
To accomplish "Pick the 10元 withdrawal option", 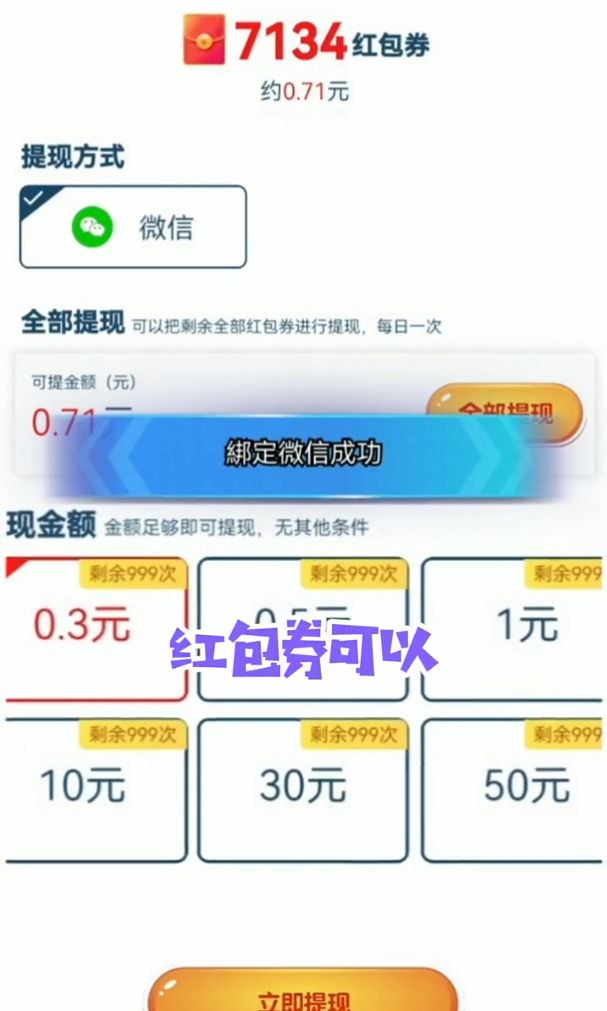I will coord(95,790).
